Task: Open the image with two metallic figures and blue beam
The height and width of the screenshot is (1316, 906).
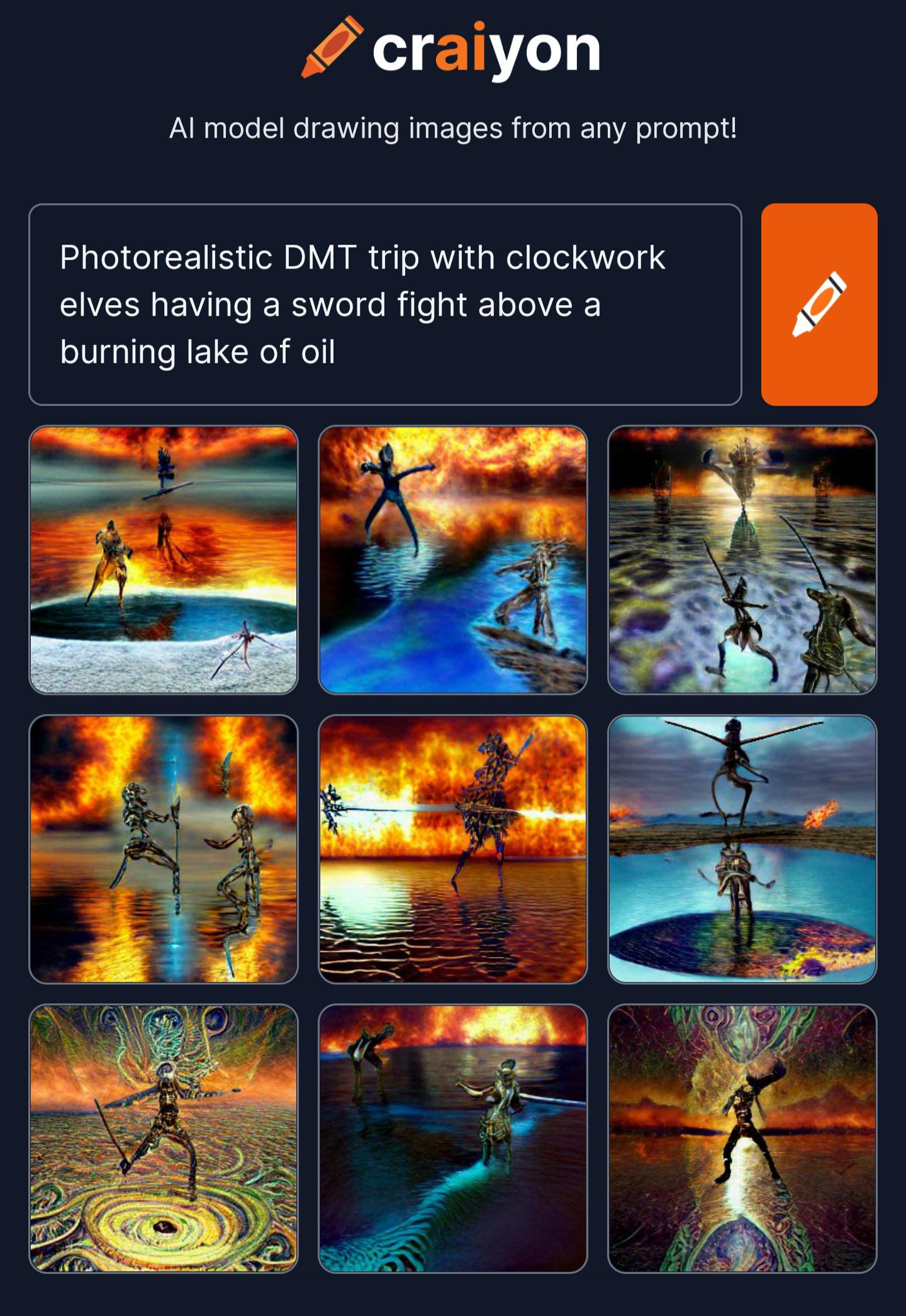Action: pyautogui.click(x=164, y=849)
